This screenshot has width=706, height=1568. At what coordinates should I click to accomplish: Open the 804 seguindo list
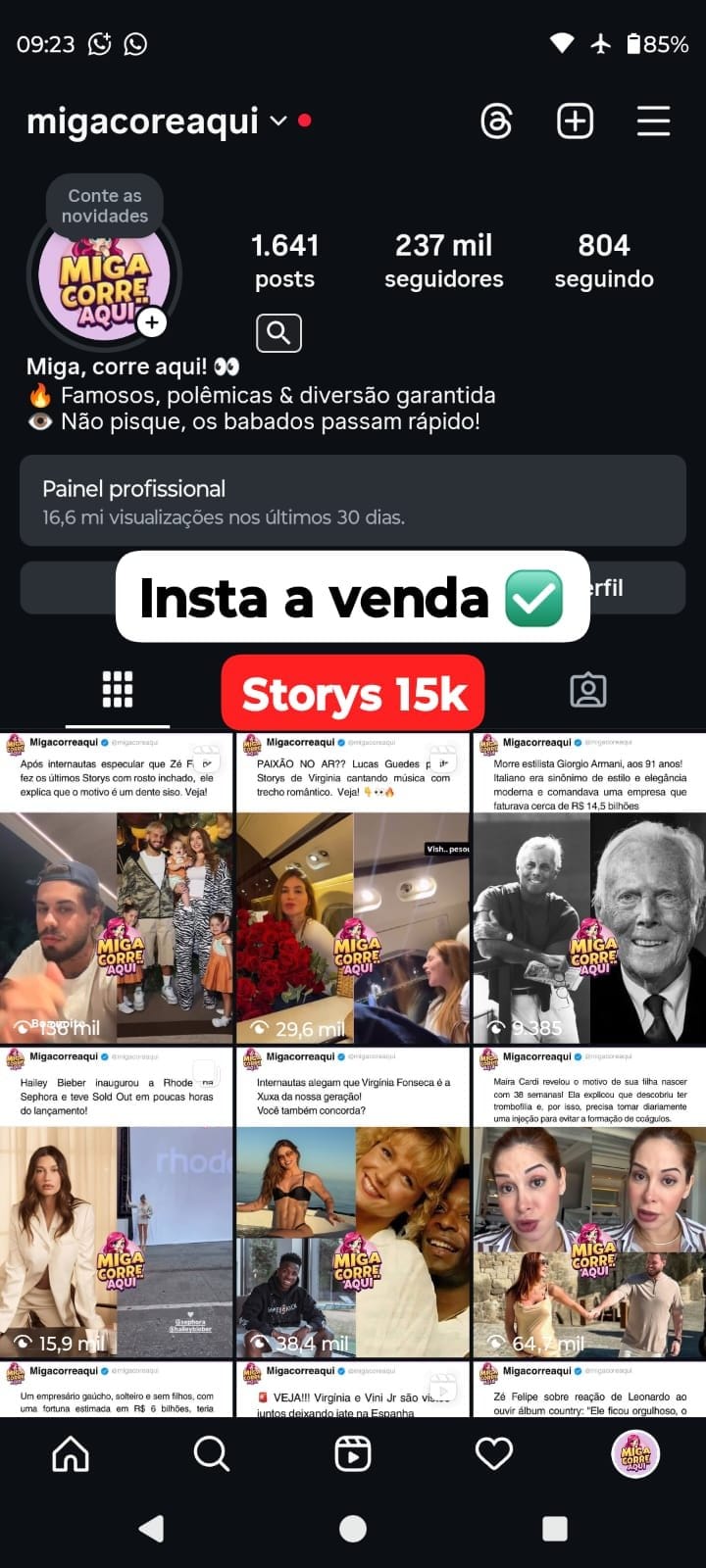pyautogui.click(x=604, y=261)
